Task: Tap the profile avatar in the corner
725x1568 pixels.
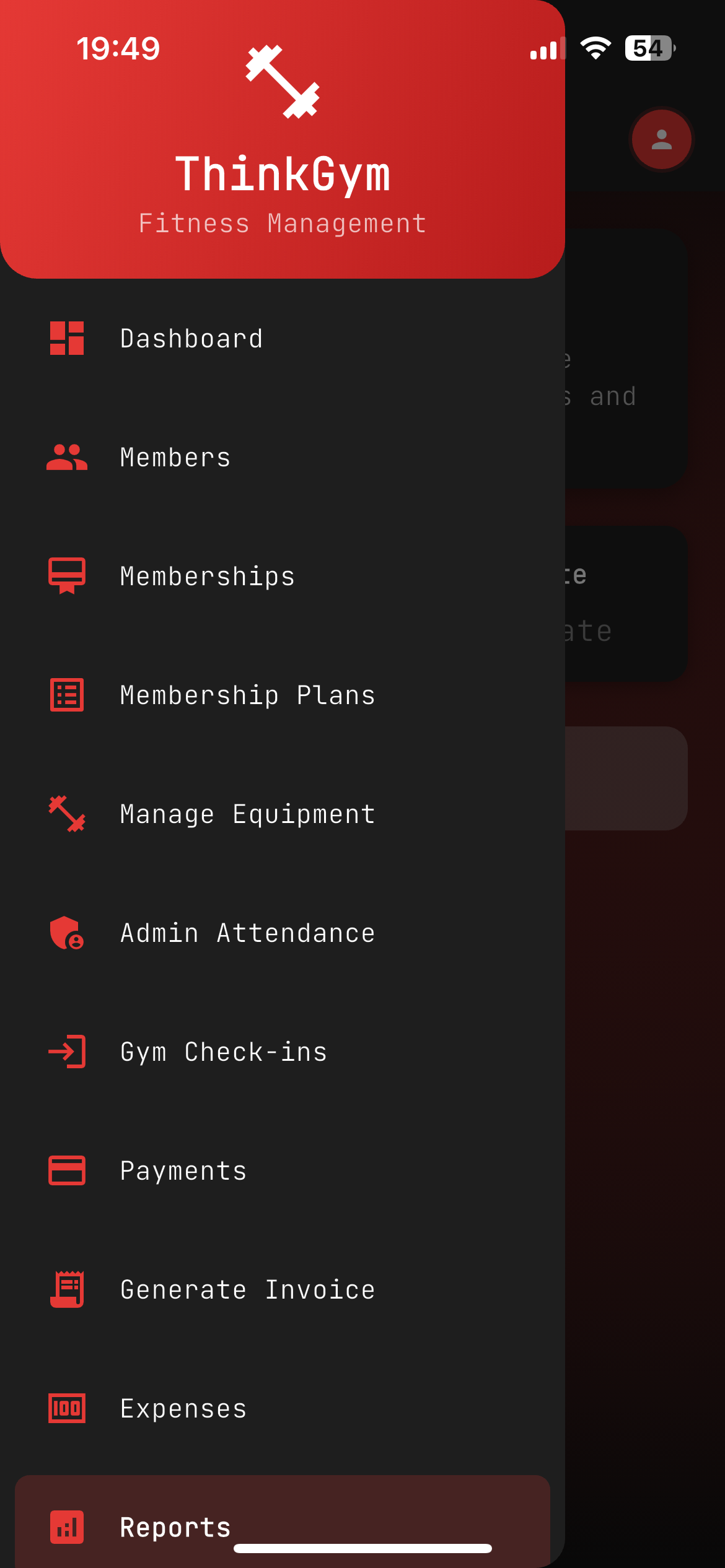Action: 661,139
